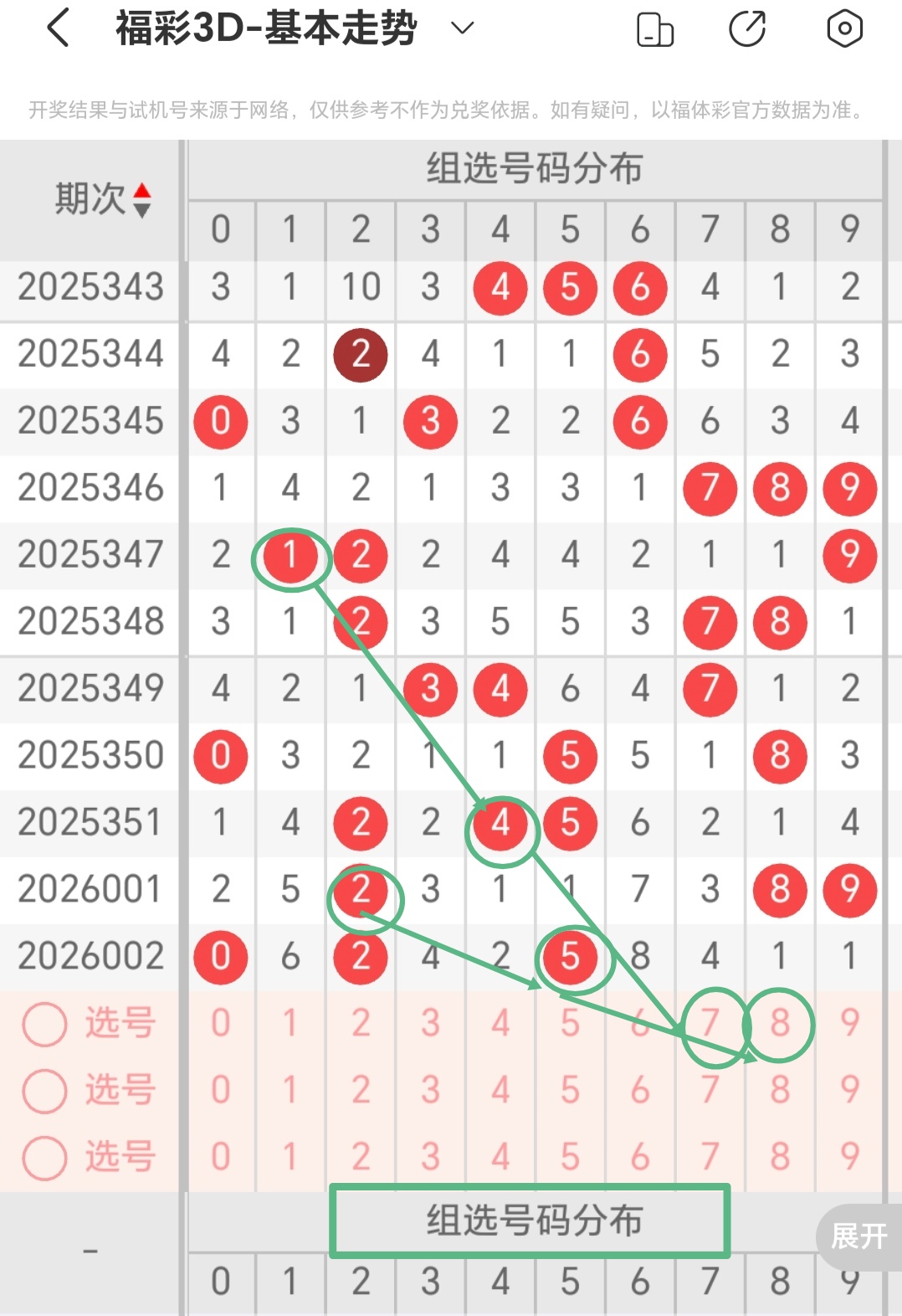Screen dimensions: 902x1316
Task: Select the second 选号 radio button
Action: [x=44, y=1090]
